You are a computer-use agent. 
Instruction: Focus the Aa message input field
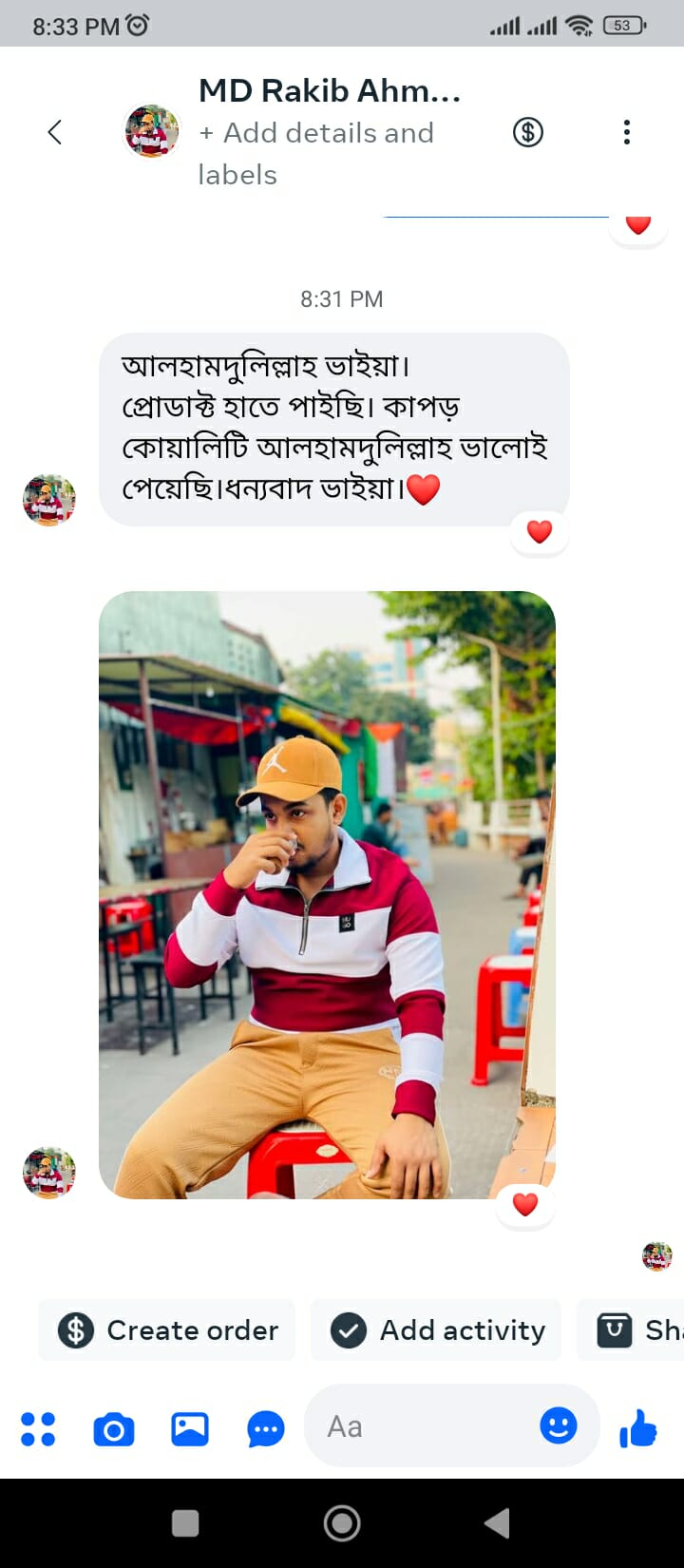point(418,1426)
